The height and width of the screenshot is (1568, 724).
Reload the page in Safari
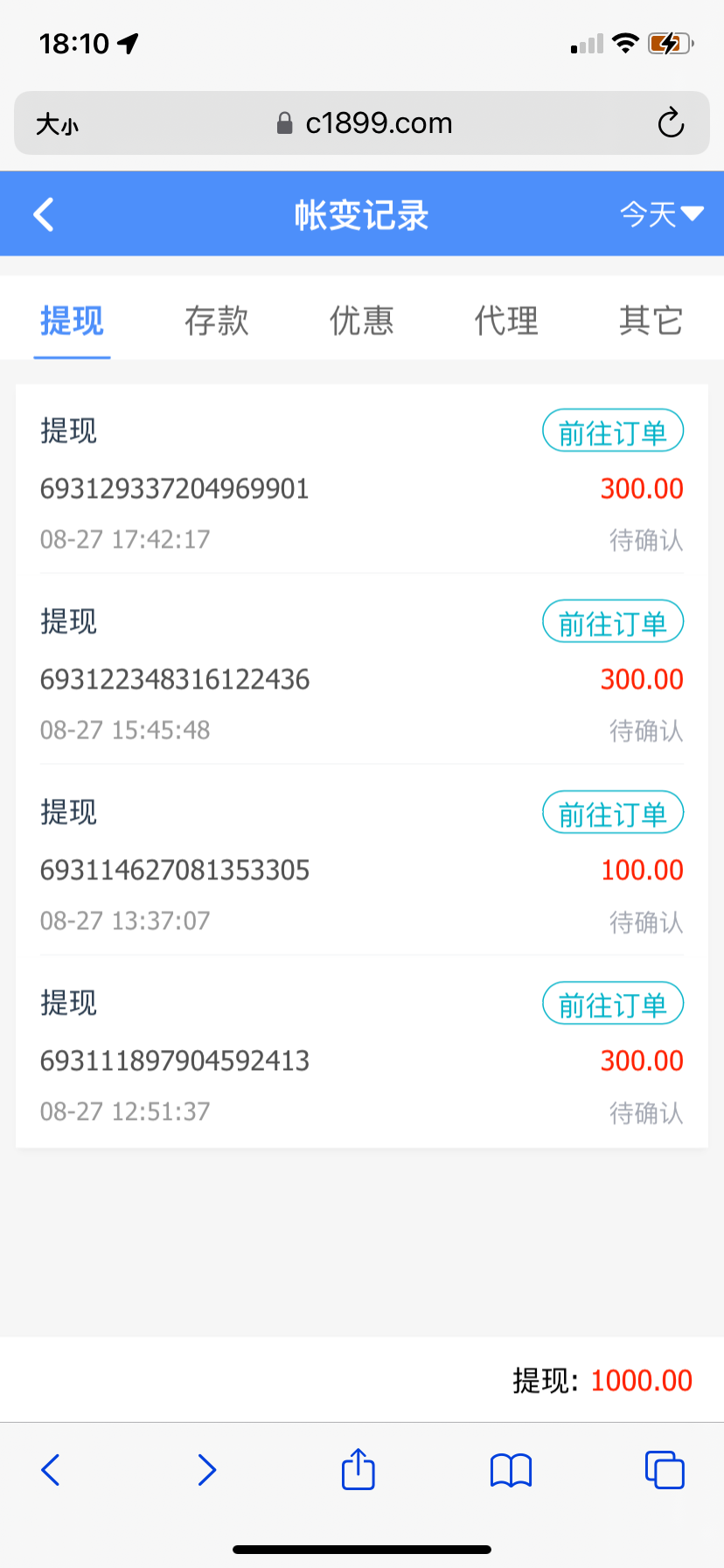coord(671,123)
